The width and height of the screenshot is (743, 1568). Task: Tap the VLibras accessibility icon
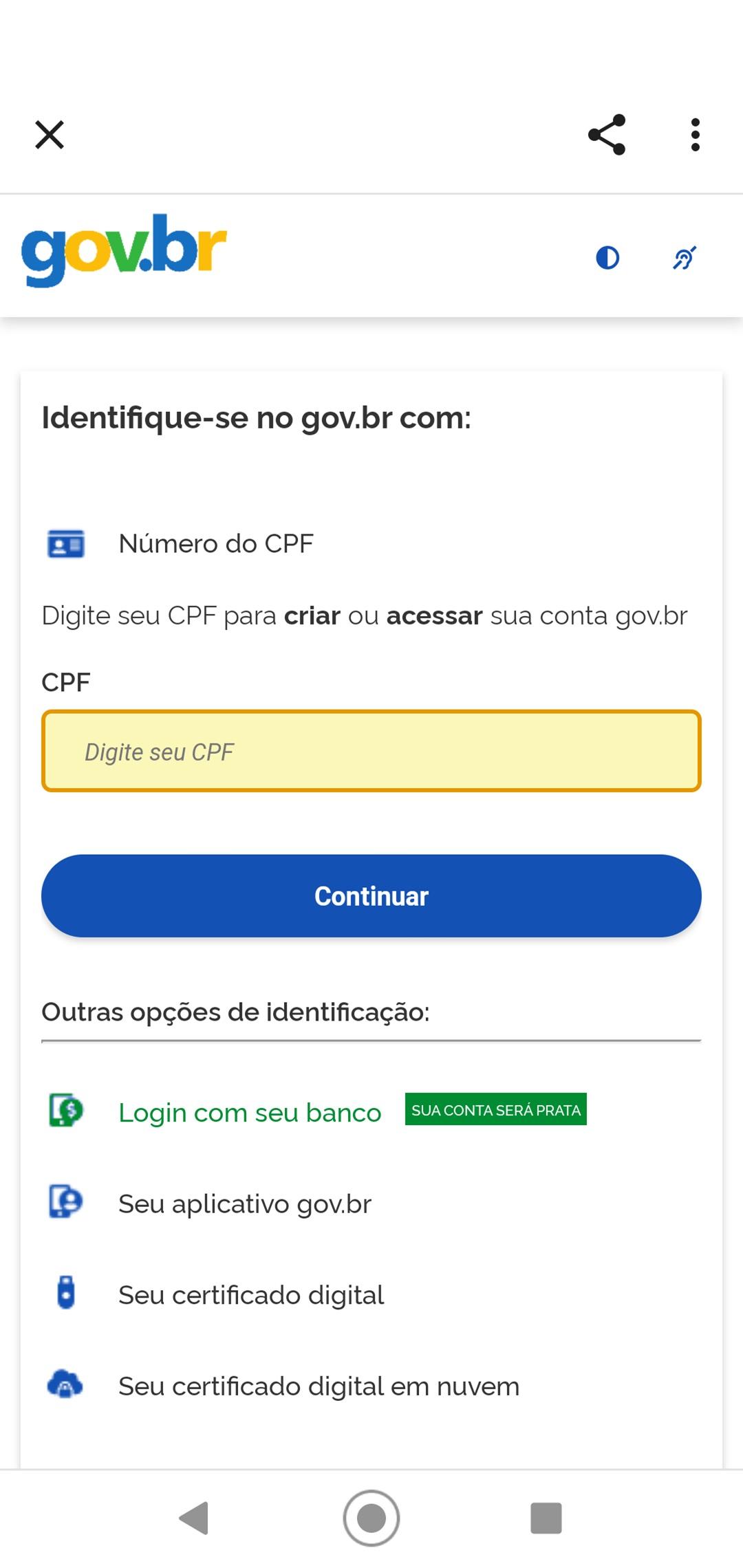[683, 257]
